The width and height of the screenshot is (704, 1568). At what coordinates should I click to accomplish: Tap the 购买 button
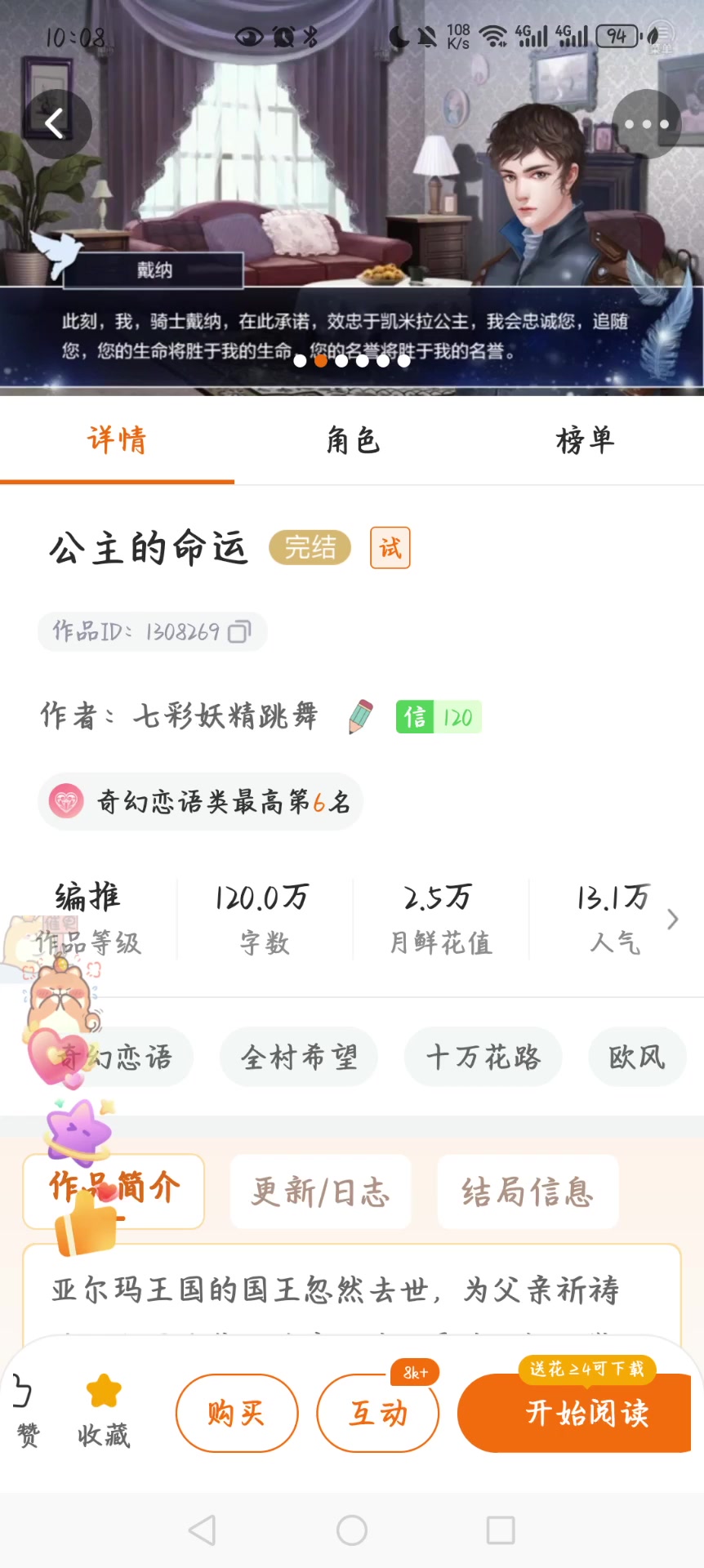point(237,1413)
